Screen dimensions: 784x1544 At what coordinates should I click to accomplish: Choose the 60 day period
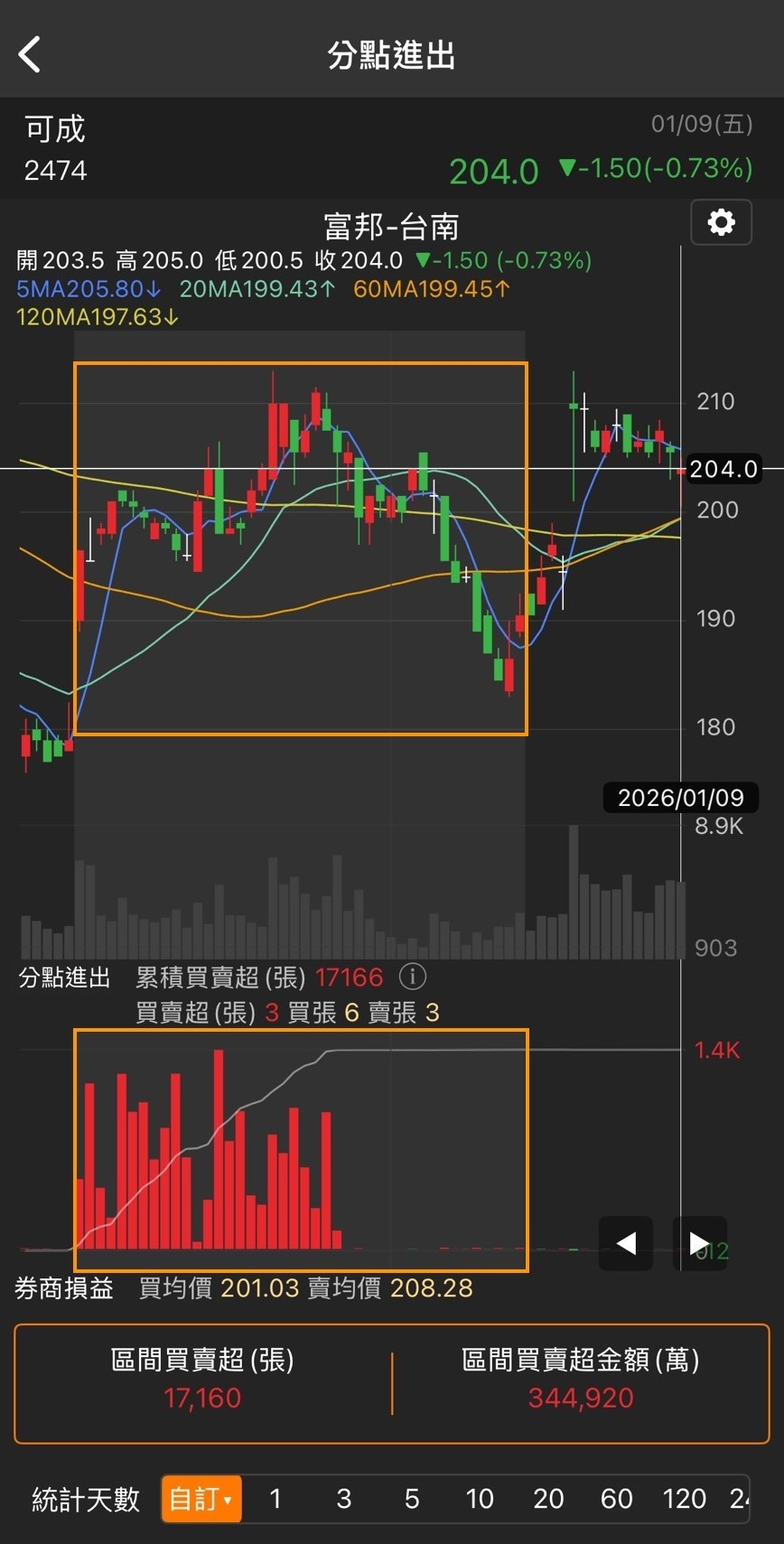[x=616, y=1499]
